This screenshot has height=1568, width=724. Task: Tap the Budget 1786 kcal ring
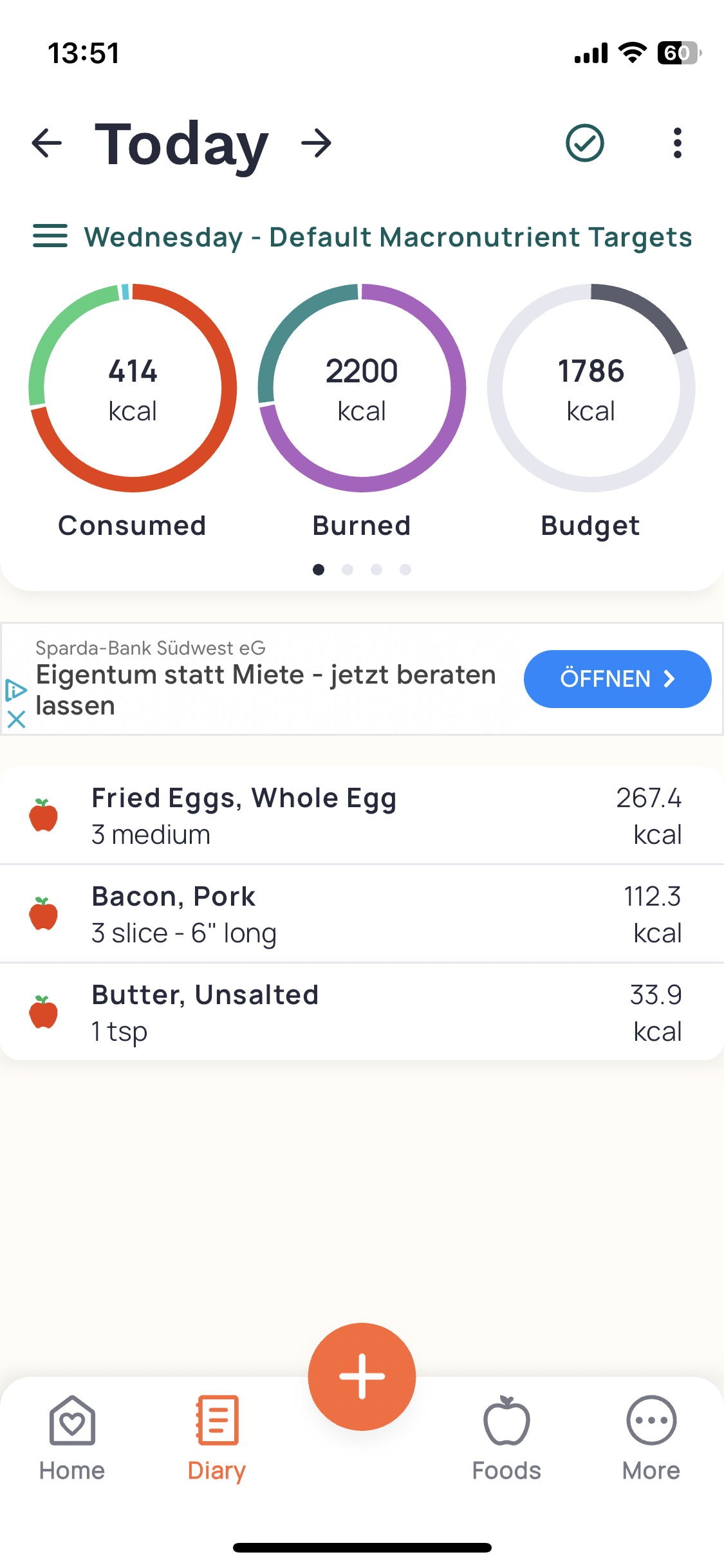click(x=591, y=388)
